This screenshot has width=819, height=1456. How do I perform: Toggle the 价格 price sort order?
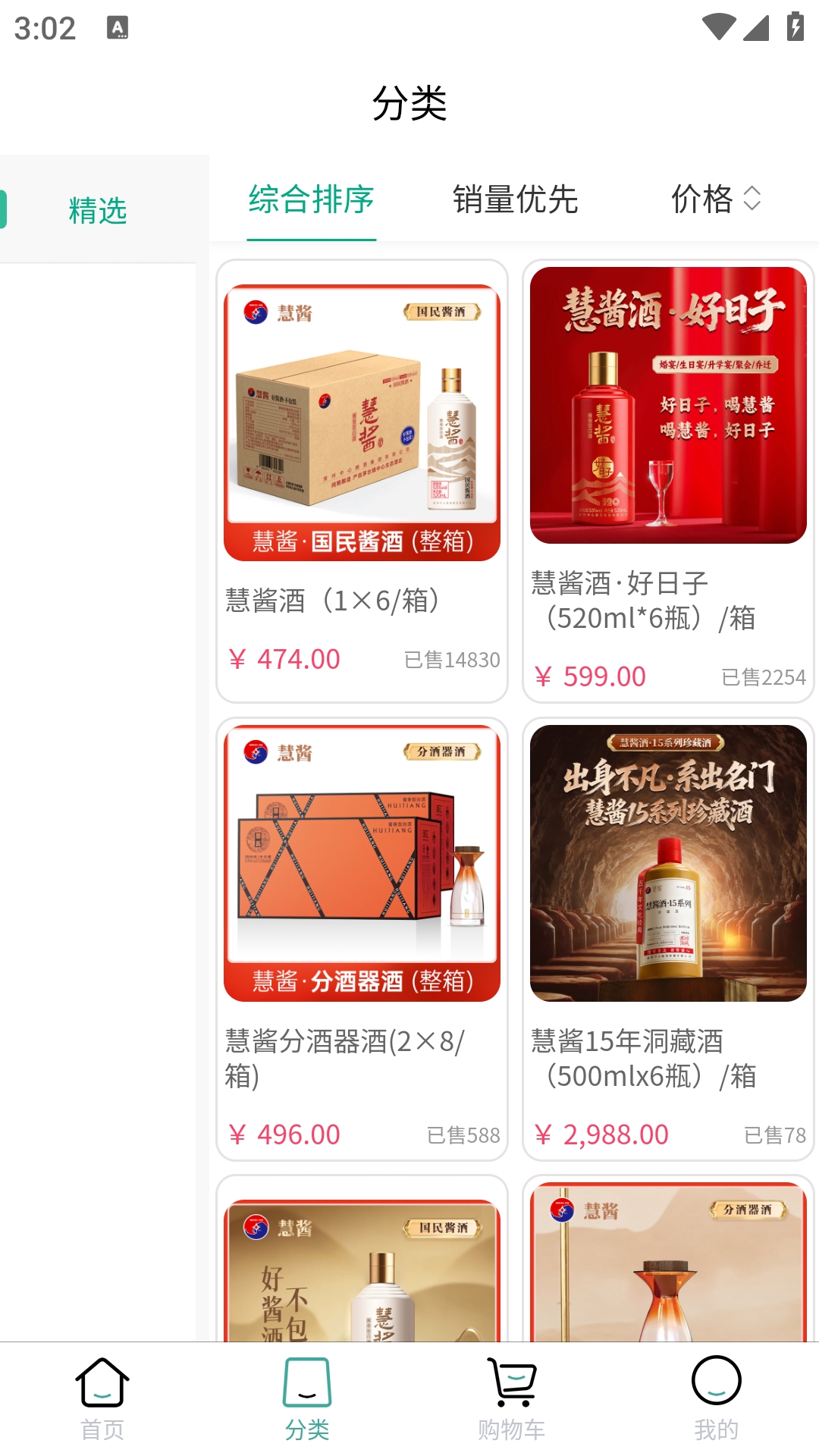point(715,199)
